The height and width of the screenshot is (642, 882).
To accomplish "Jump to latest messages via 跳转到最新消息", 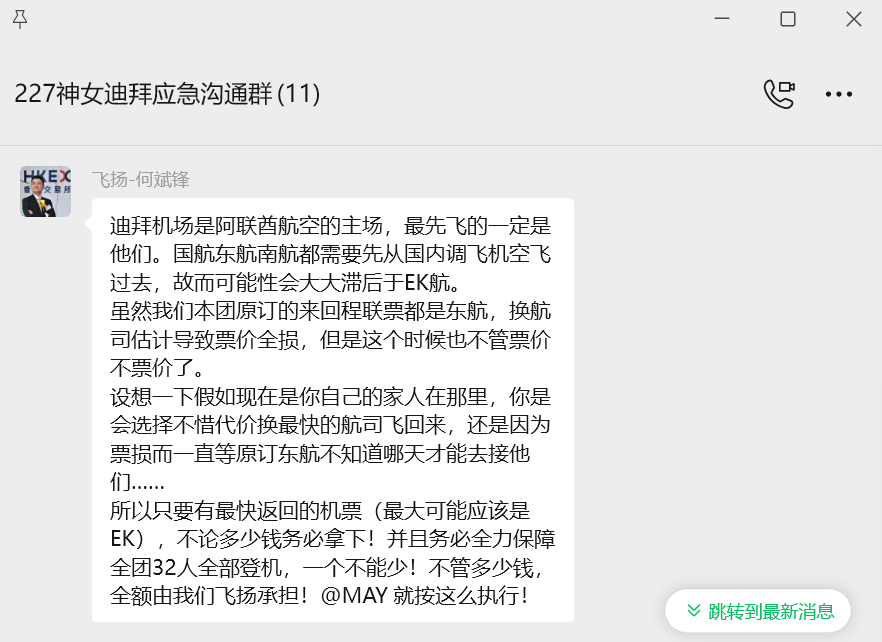I will pyautogui.click(x=759, y=610).
